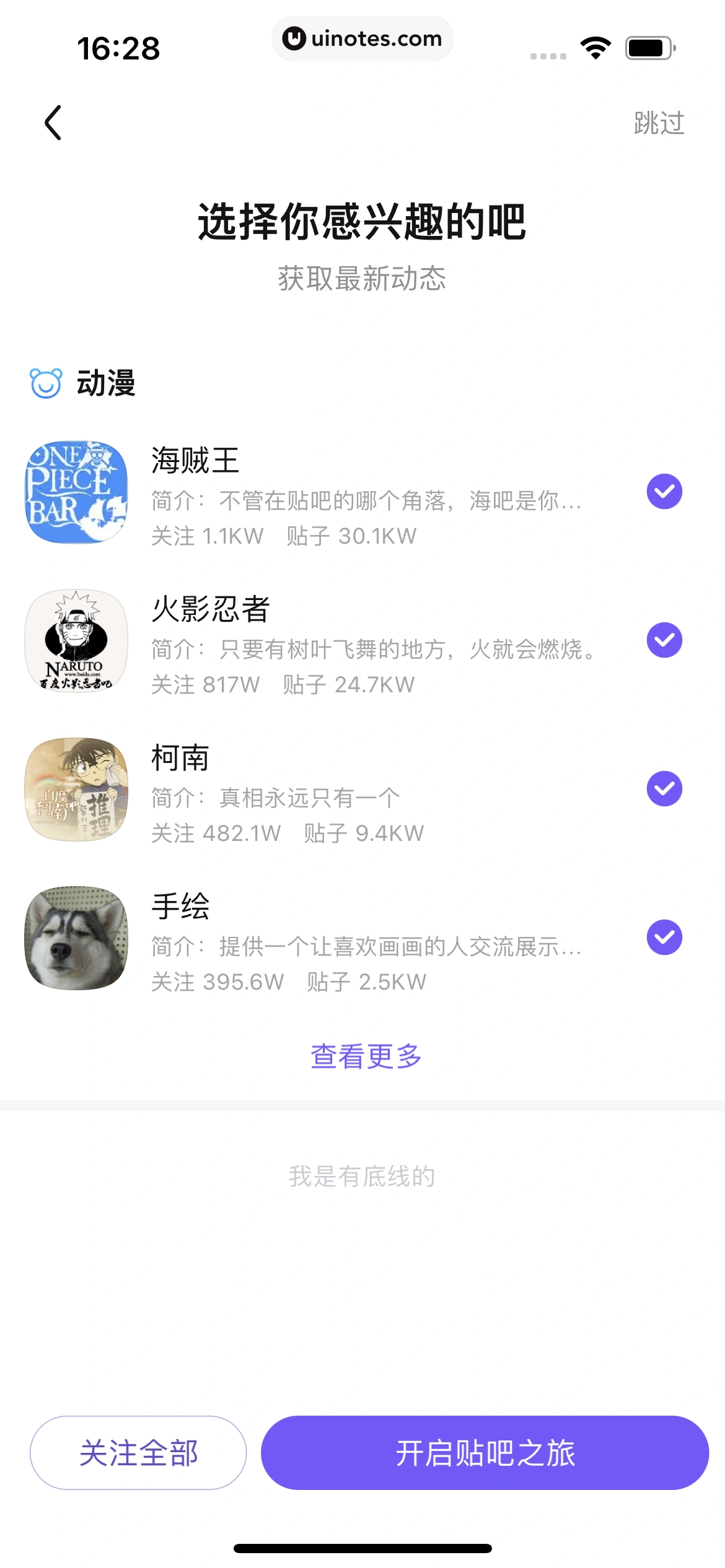
Task: Uncheck the 火影忍者 bar selection
Action: pyautogui.click(x=664, y=640)
